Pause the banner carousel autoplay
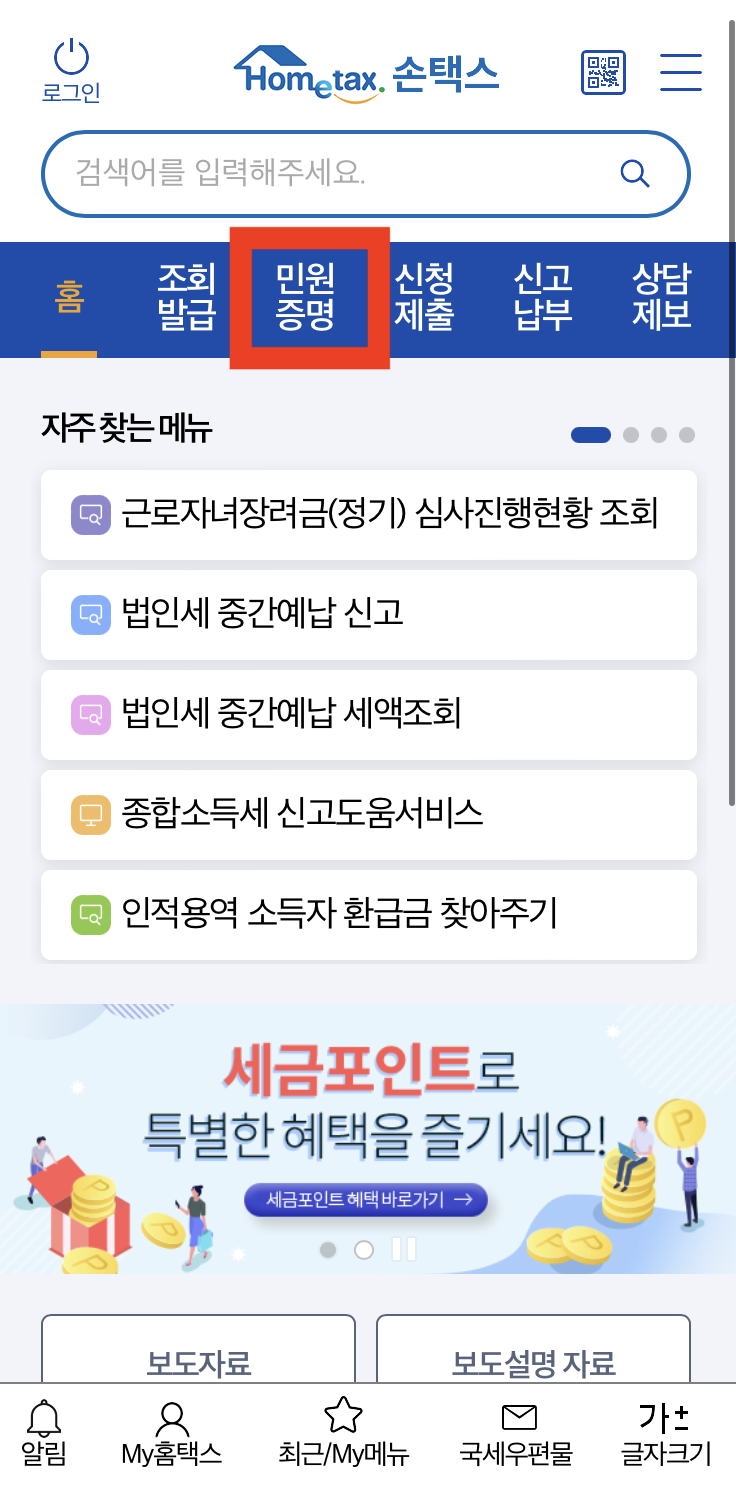This screenshot has height=1512, width=736. click(404, 1249)
